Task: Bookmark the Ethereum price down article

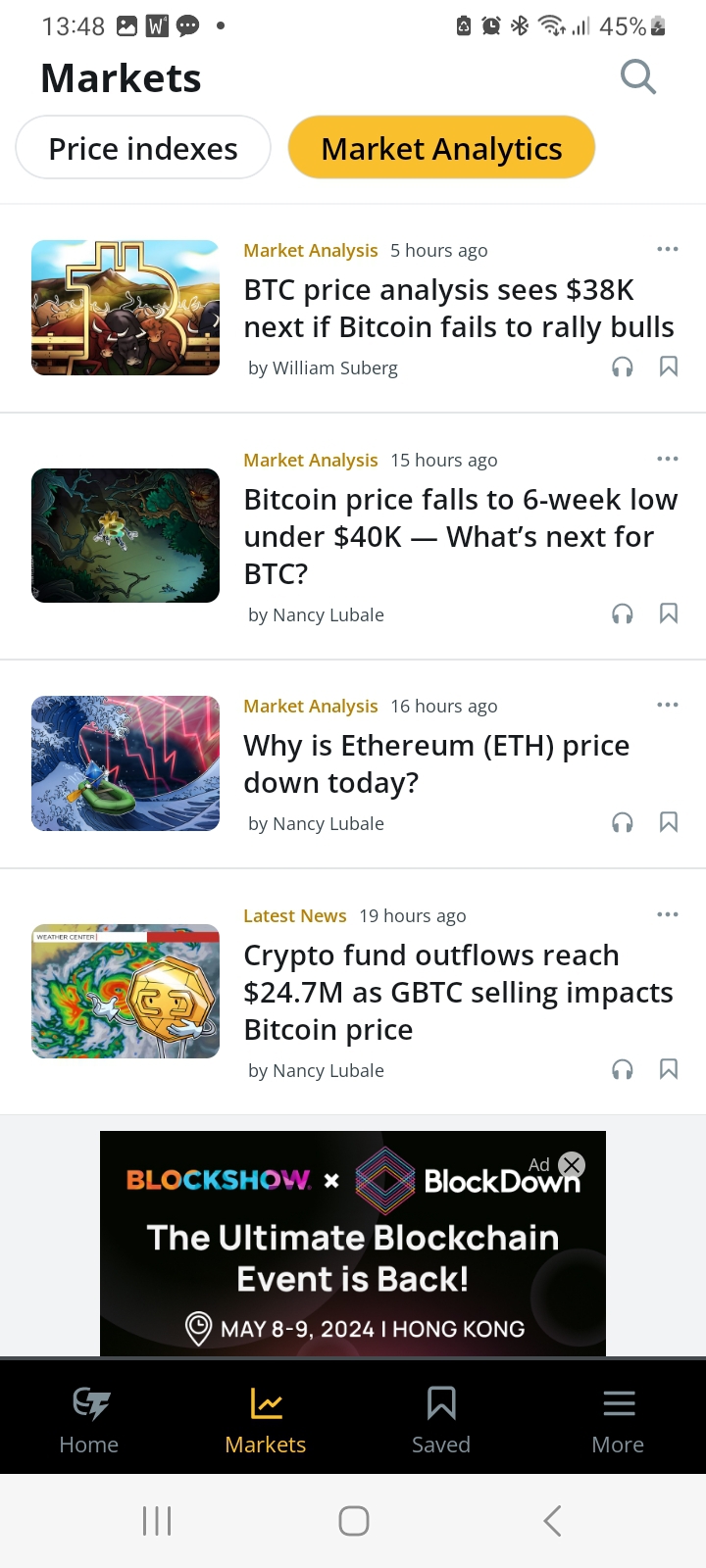Action: click(x=669, y=822)
